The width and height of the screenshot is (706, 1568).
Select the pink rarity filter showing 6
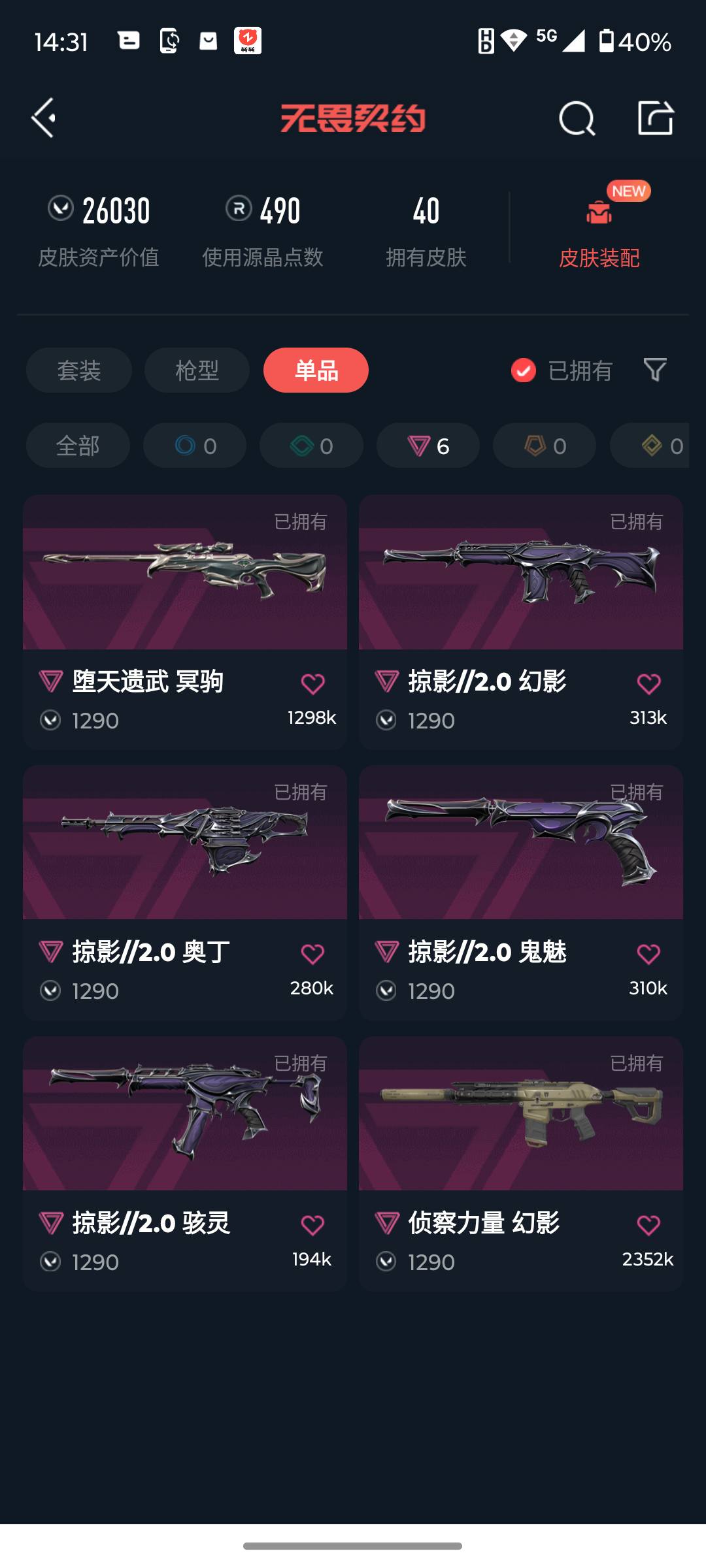428,446
